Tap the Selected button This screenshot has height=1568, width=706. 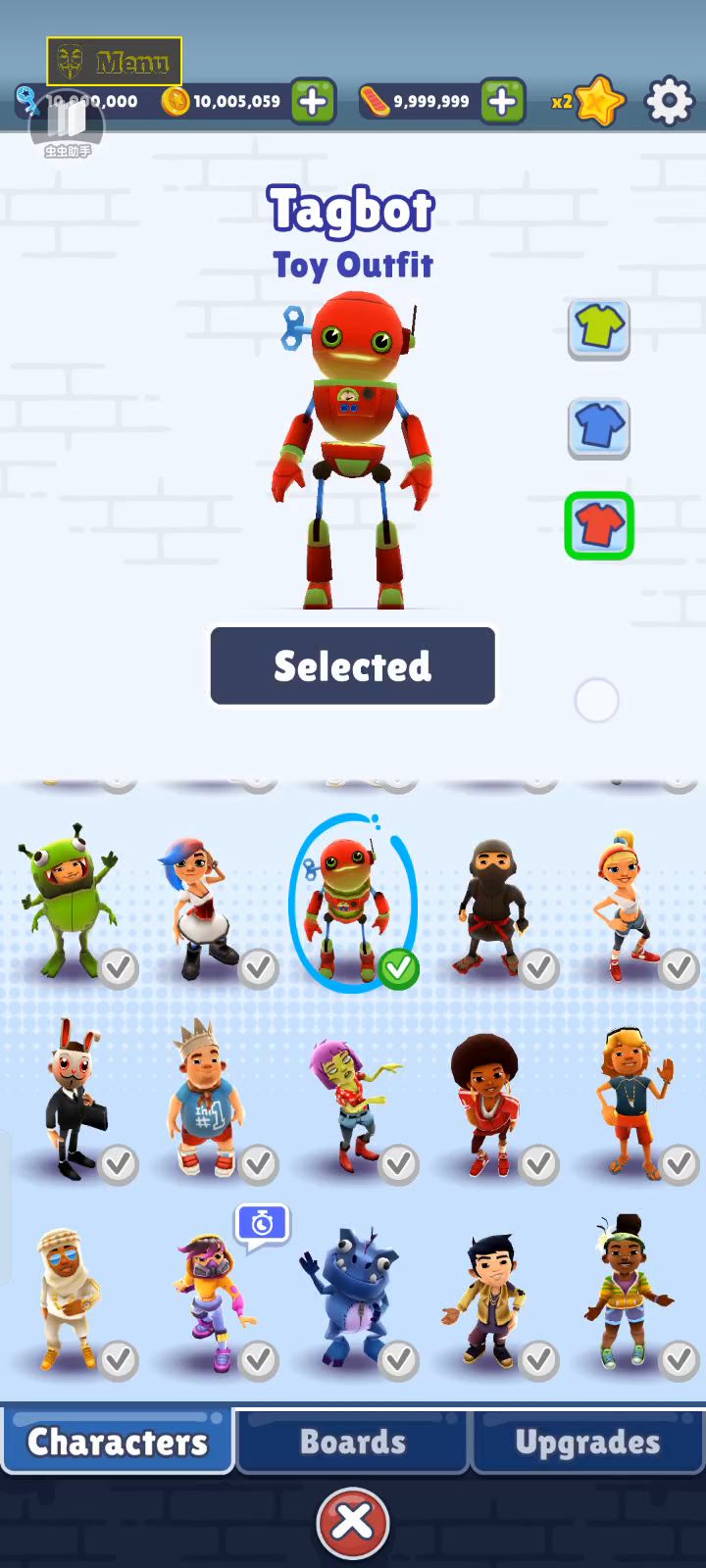click(352, 665)
